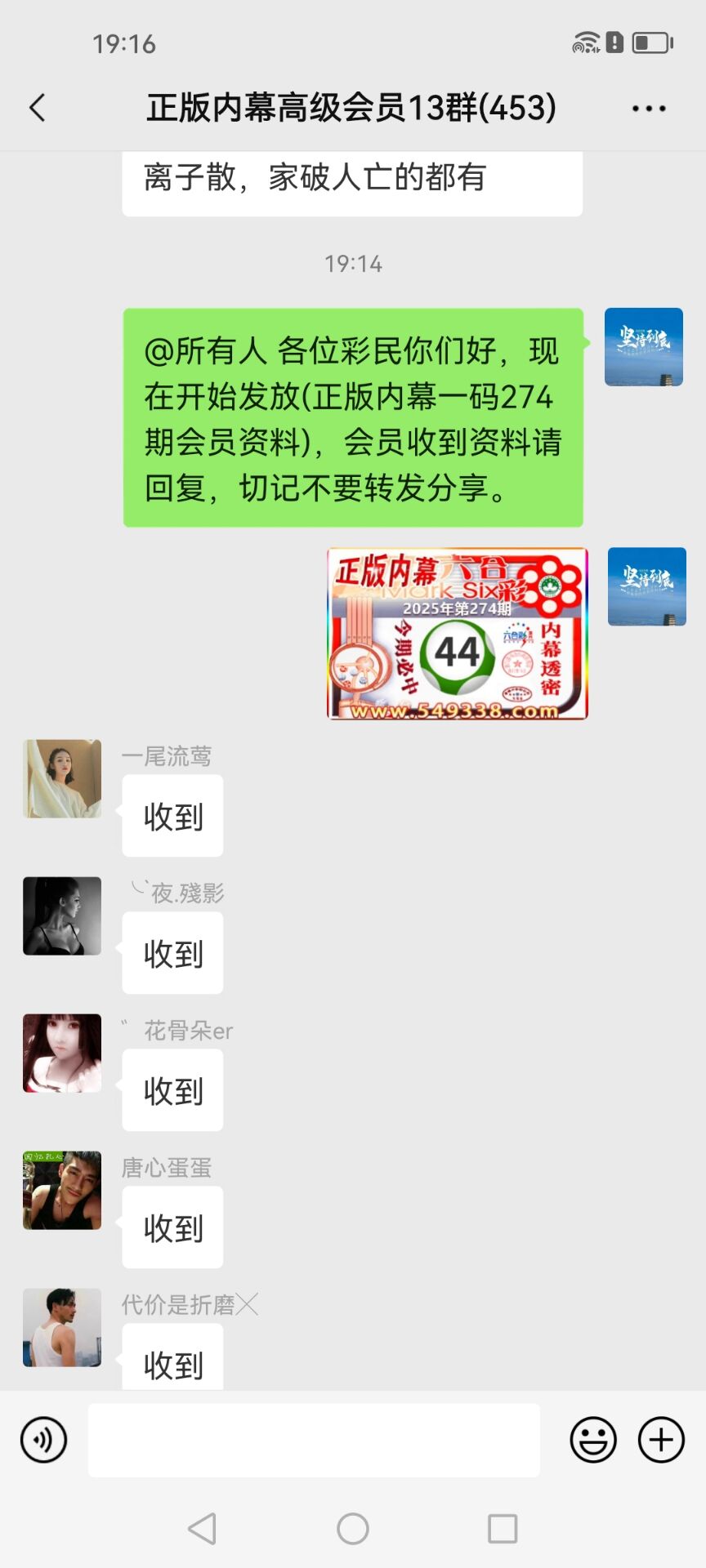View 代价是折磨's profile avatar
This screenshot has width=706, height=1568.
tap(62, 1328)
